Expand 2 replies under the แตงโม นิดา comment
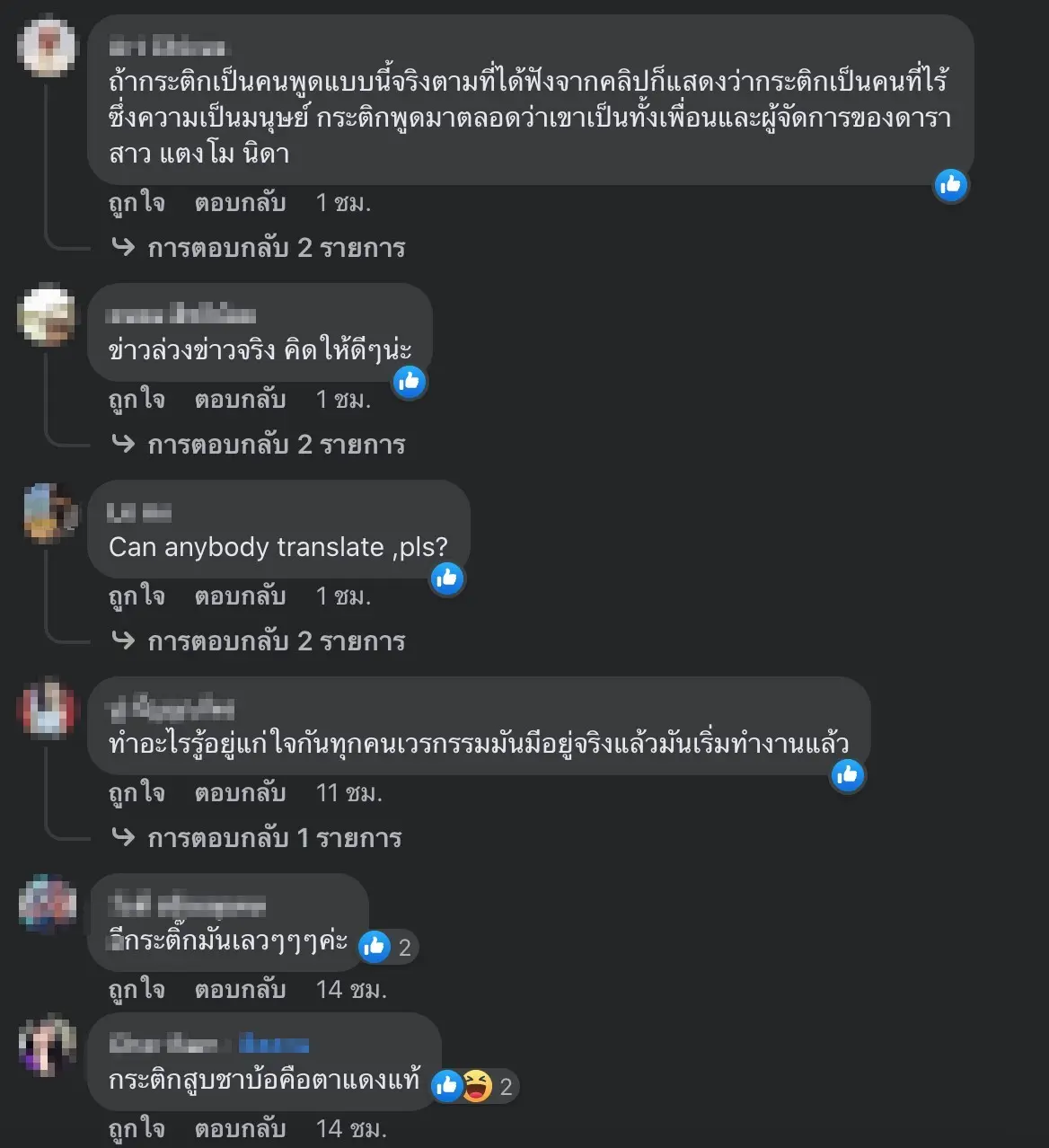 tap(276, 248)
